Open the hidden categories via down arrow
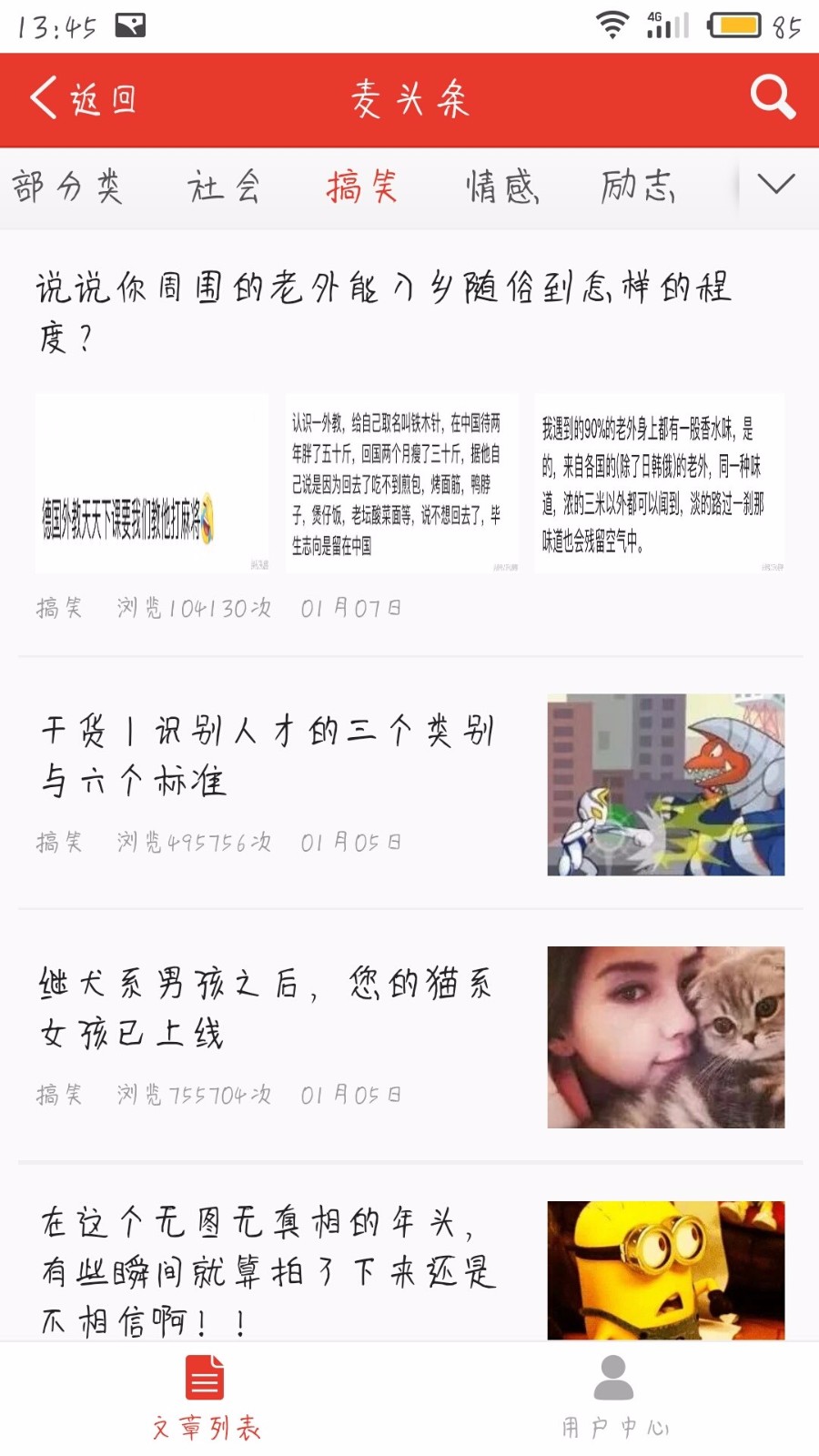This screenshot has height=1456, width=819. (774, 185)
